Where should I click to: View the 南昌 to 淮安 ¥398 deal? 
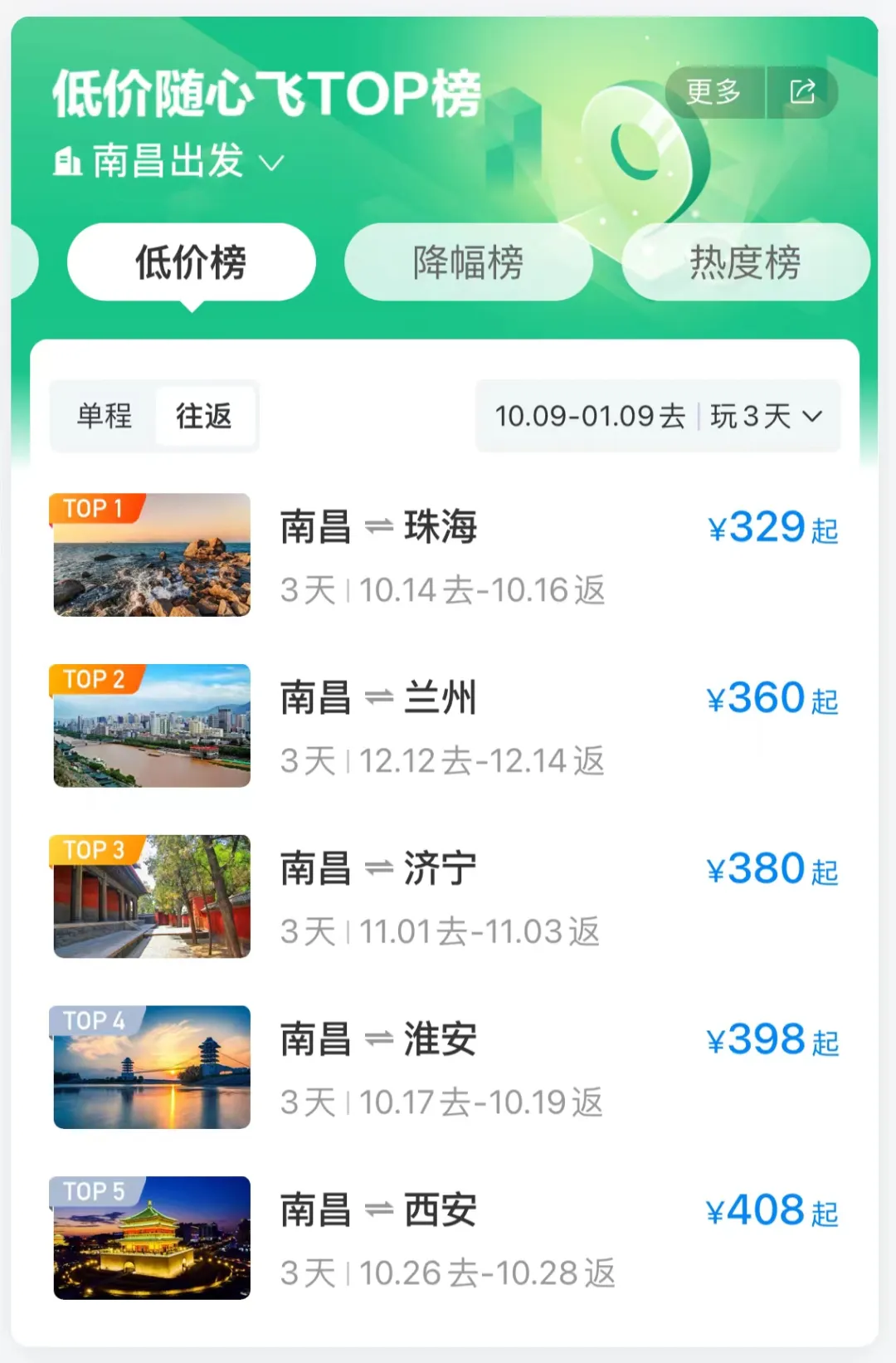pos(445,1068)
